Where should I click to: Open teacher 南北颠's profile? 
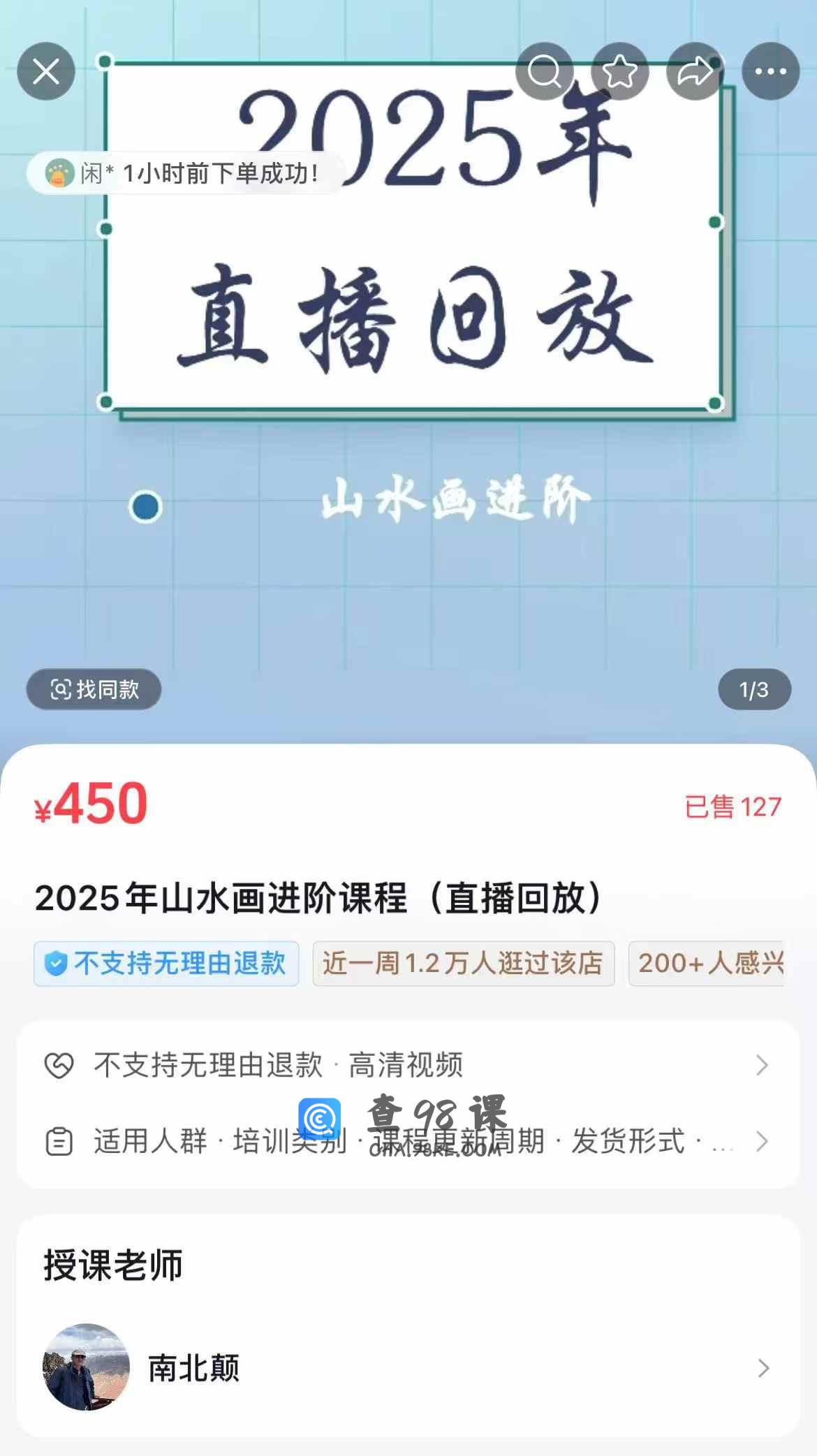pyautogui.click(x=408, y=1367)
